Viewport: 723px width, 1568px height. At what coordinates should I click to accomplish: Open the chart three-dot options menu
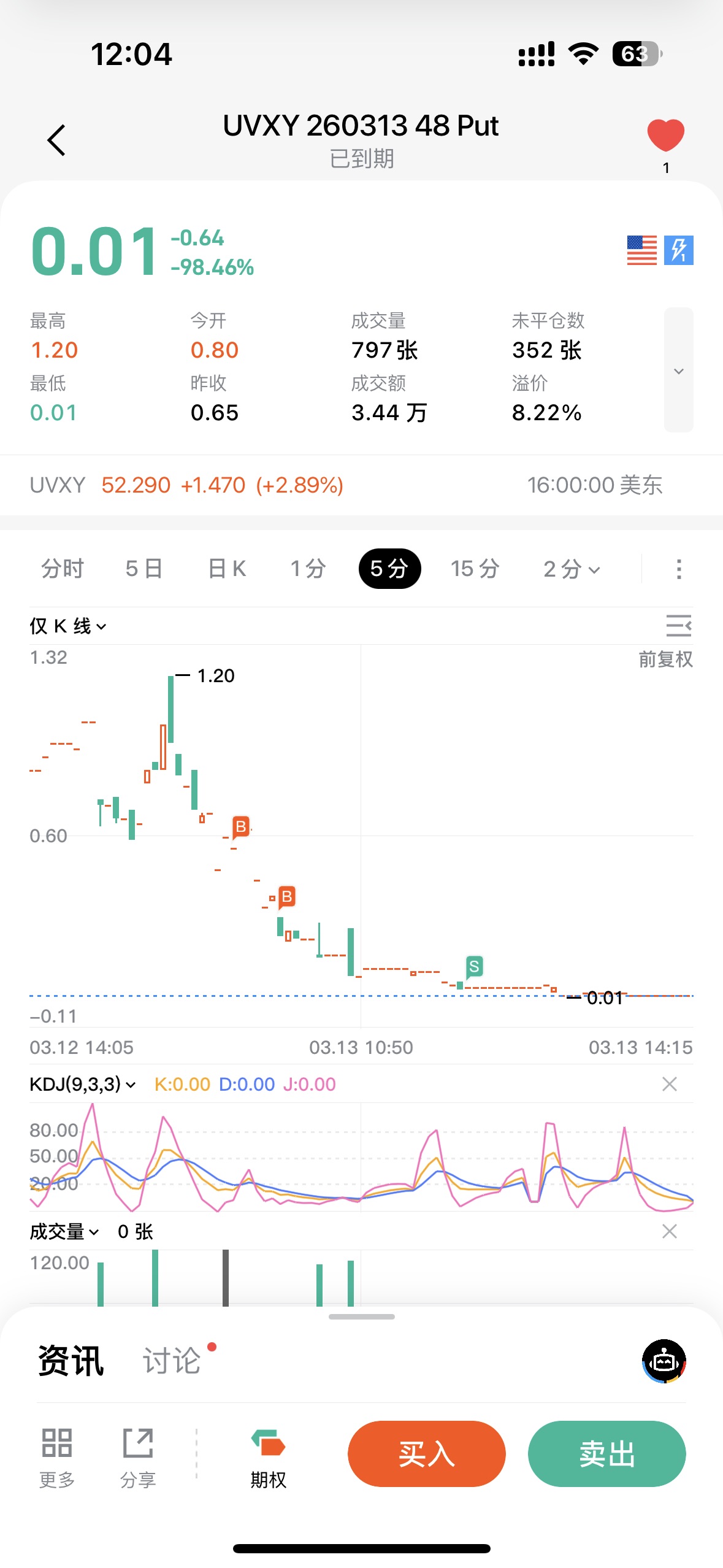pyautogui.click(x=678, y=569)
